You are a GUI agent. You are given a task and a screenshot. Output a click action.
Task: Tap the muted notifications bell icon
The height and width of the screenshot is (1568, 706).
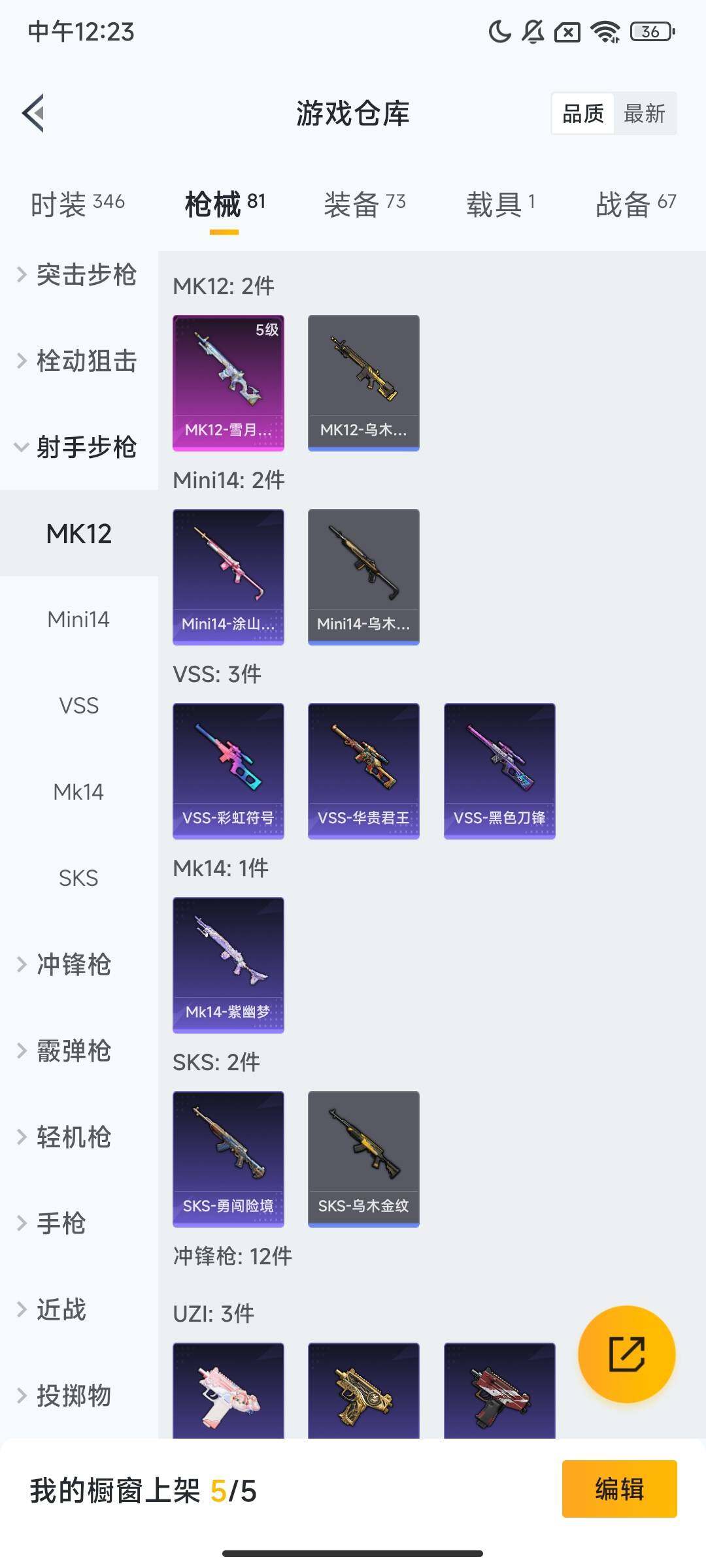pyautogui.click(x=533, y=33)
